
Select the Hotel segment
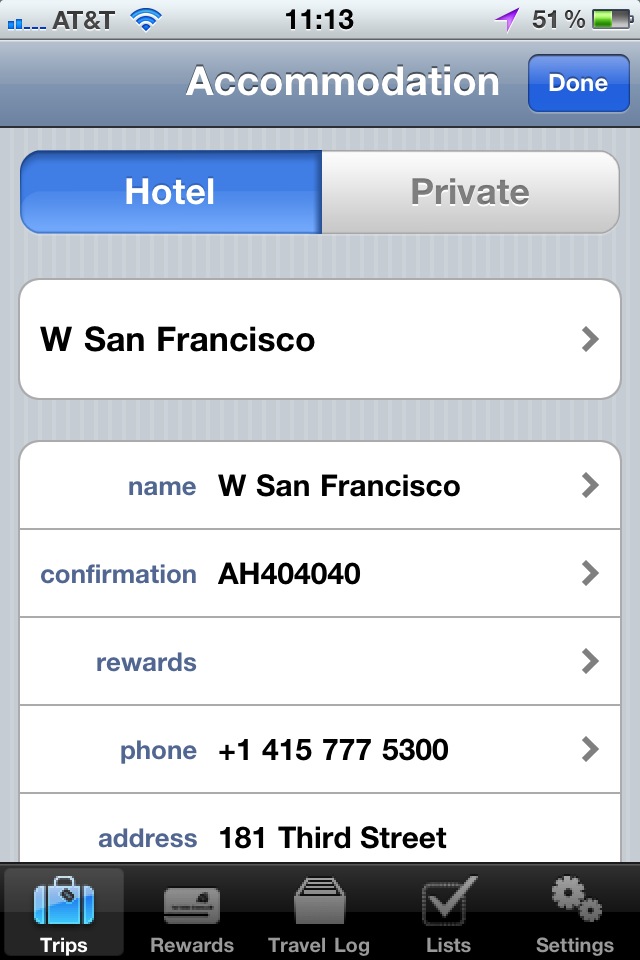[x=171, y=192]
